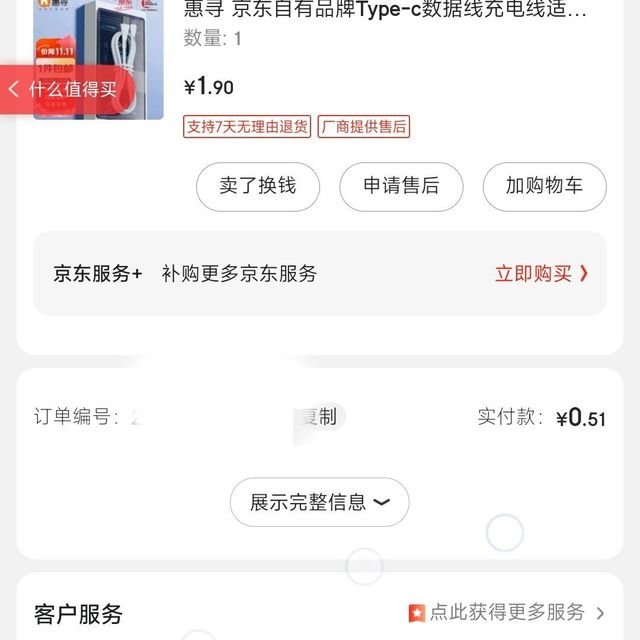Apply for after-sales via 申请售后
Viewport: 640px width, 640px height.
pos(401,187)
